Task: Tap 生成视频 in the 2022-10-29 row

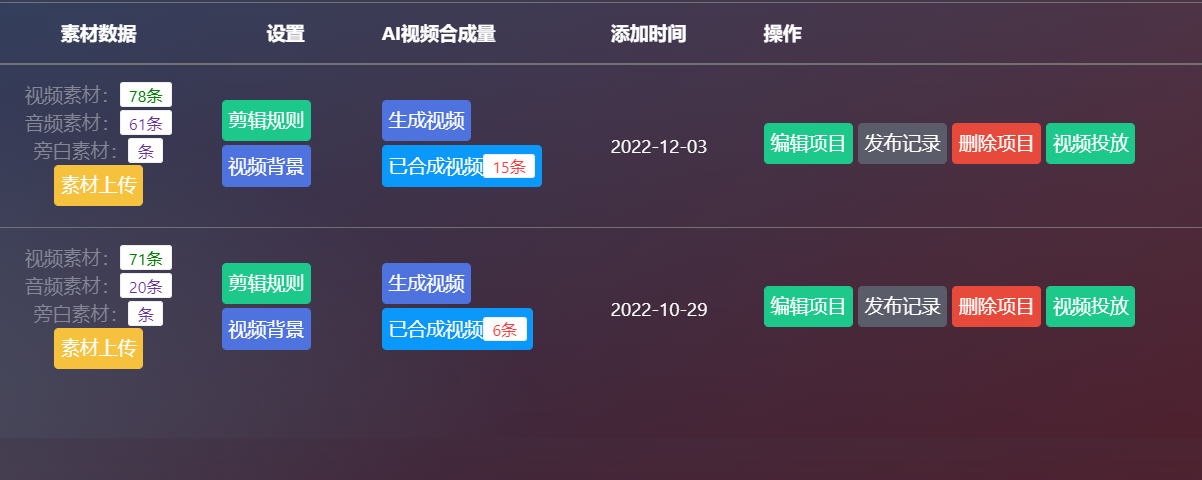Action: pyautogui.click(x=426, y=284)
